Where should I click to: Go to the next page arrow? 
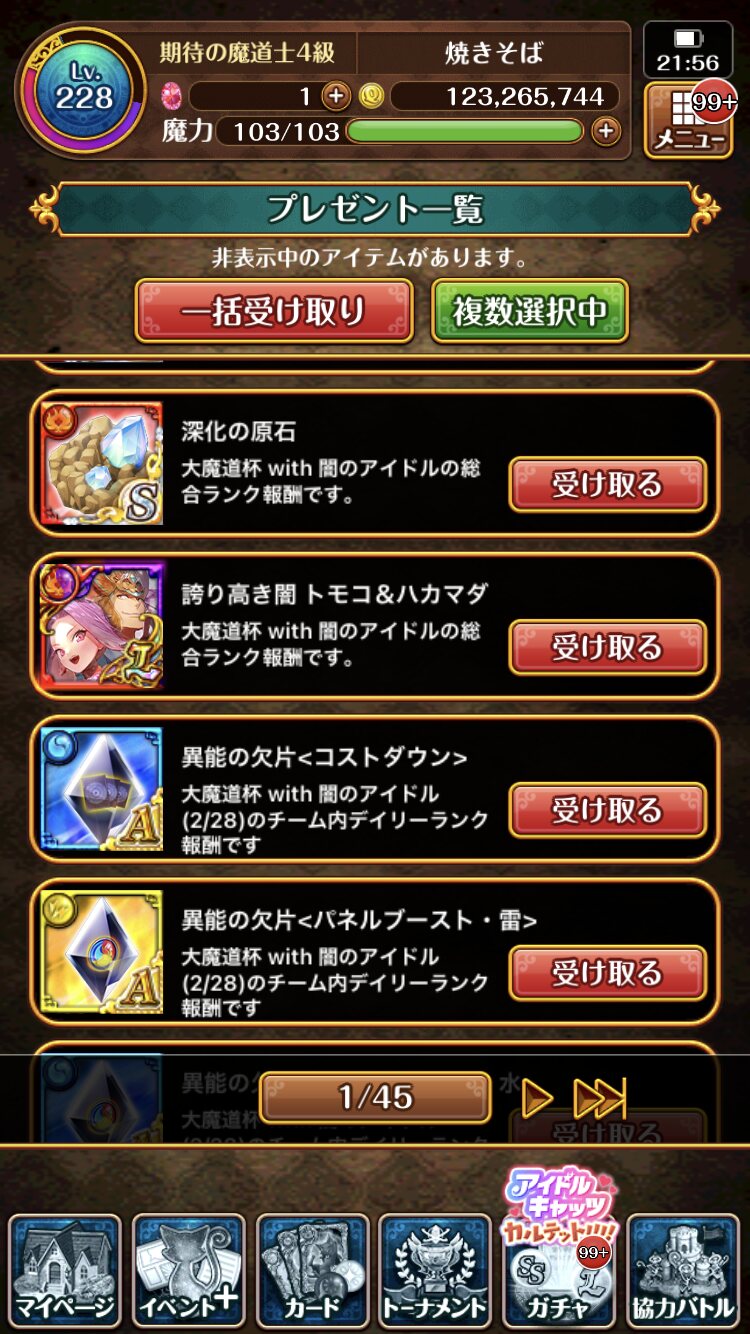point(538,1098)
